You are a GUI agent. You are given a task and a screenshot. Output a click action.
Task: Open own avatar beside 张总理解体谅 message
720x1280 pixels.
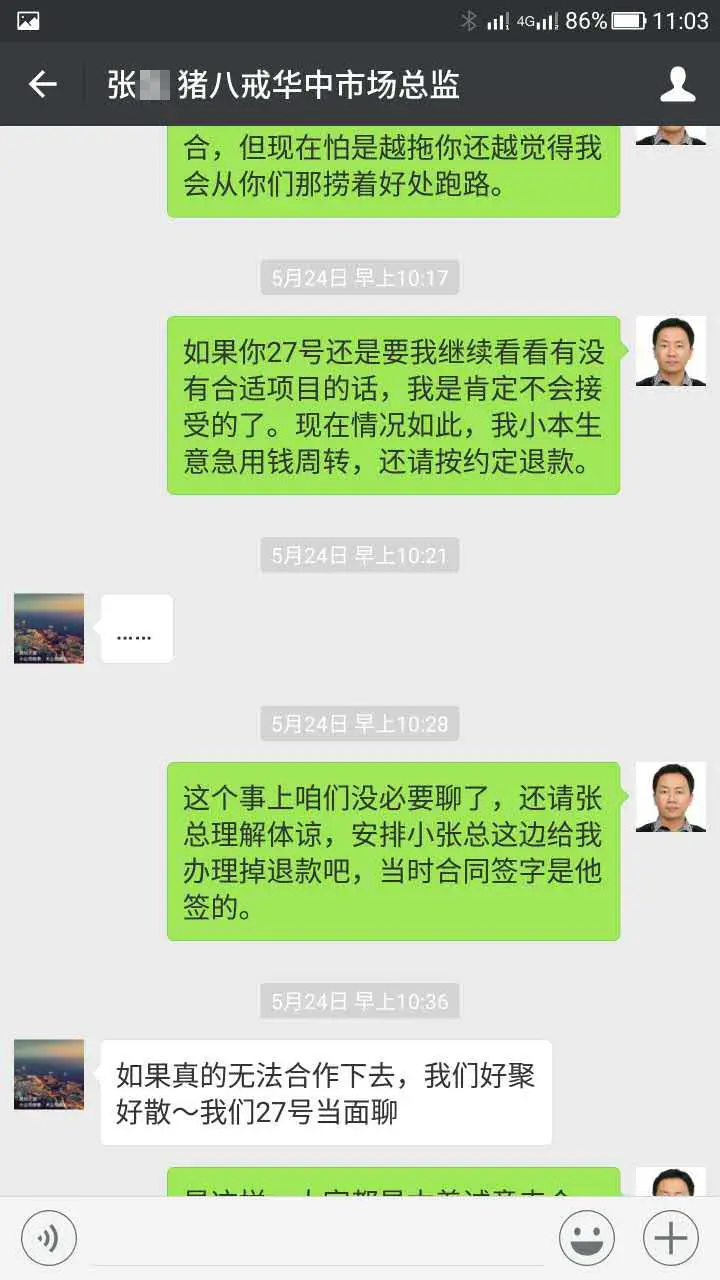coord(671,797)
